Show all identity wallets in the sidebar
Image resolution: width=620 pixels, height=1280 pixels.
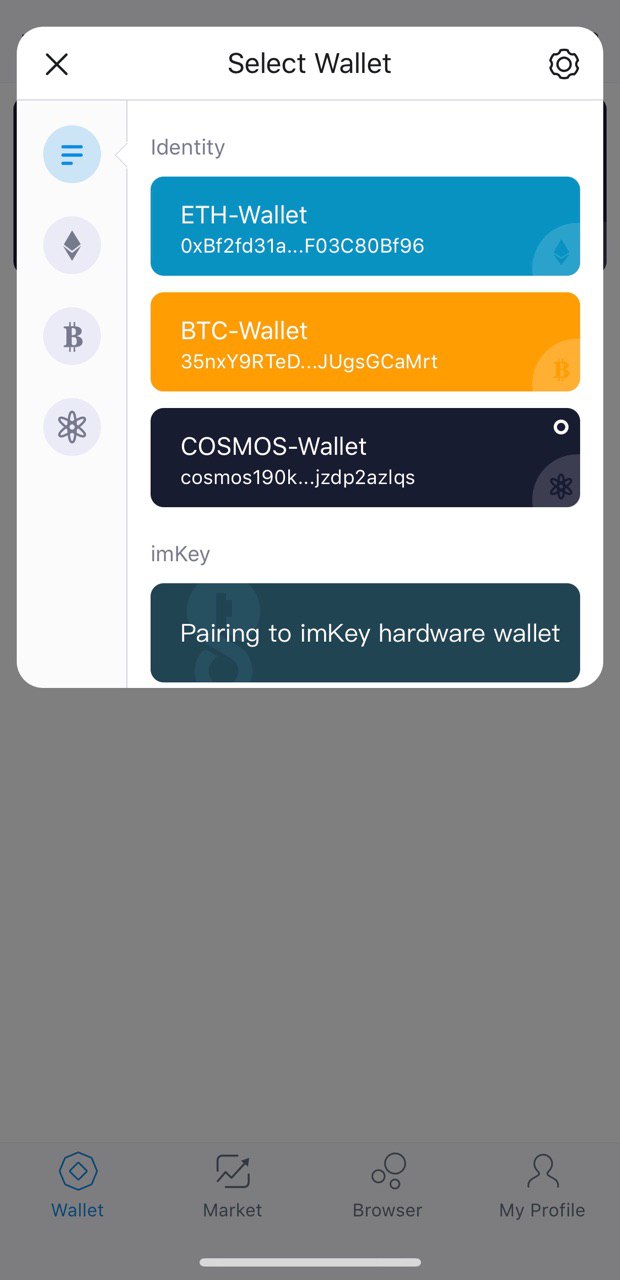[x=72, y=155]
